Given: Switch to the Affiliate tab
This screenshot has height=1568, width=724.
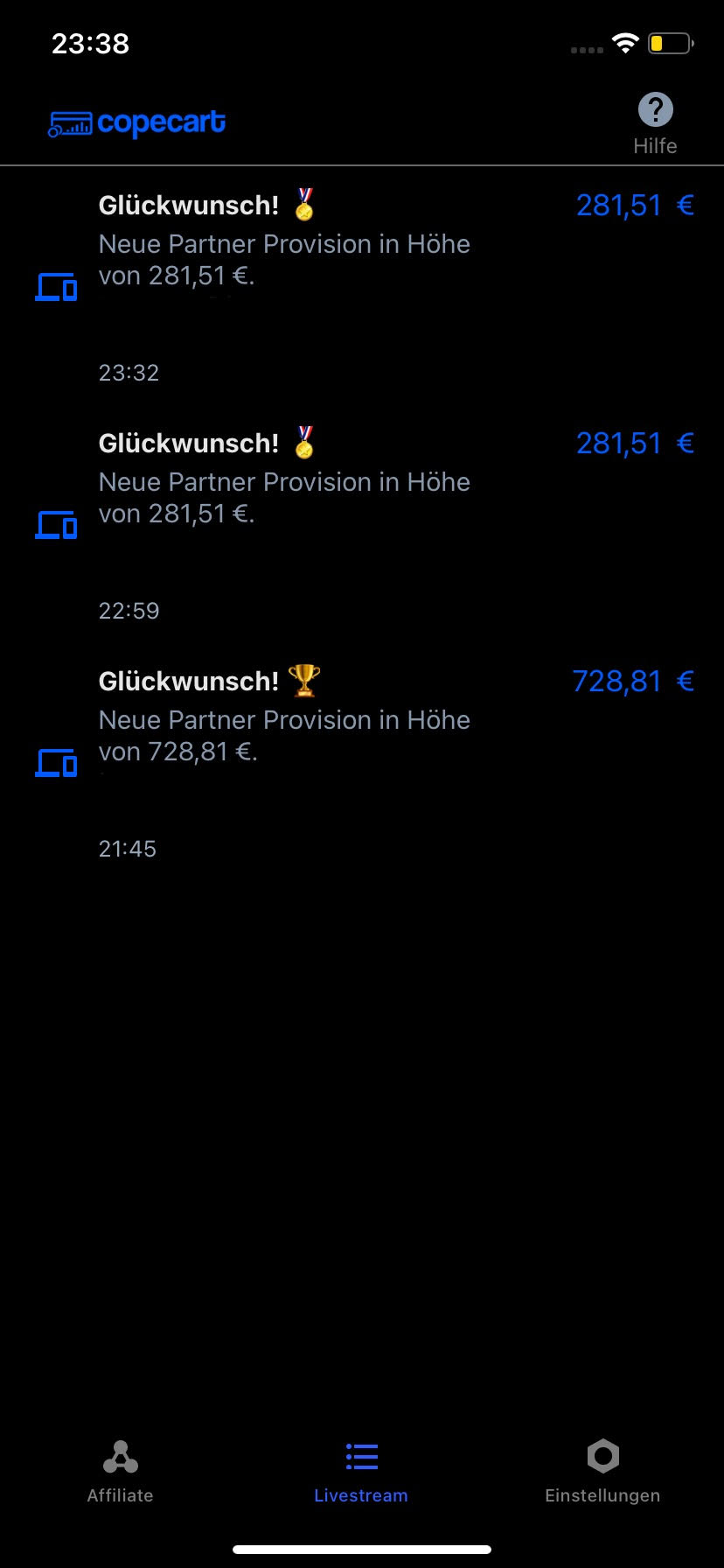Looking at the screenshot, I should [121, 1472].
